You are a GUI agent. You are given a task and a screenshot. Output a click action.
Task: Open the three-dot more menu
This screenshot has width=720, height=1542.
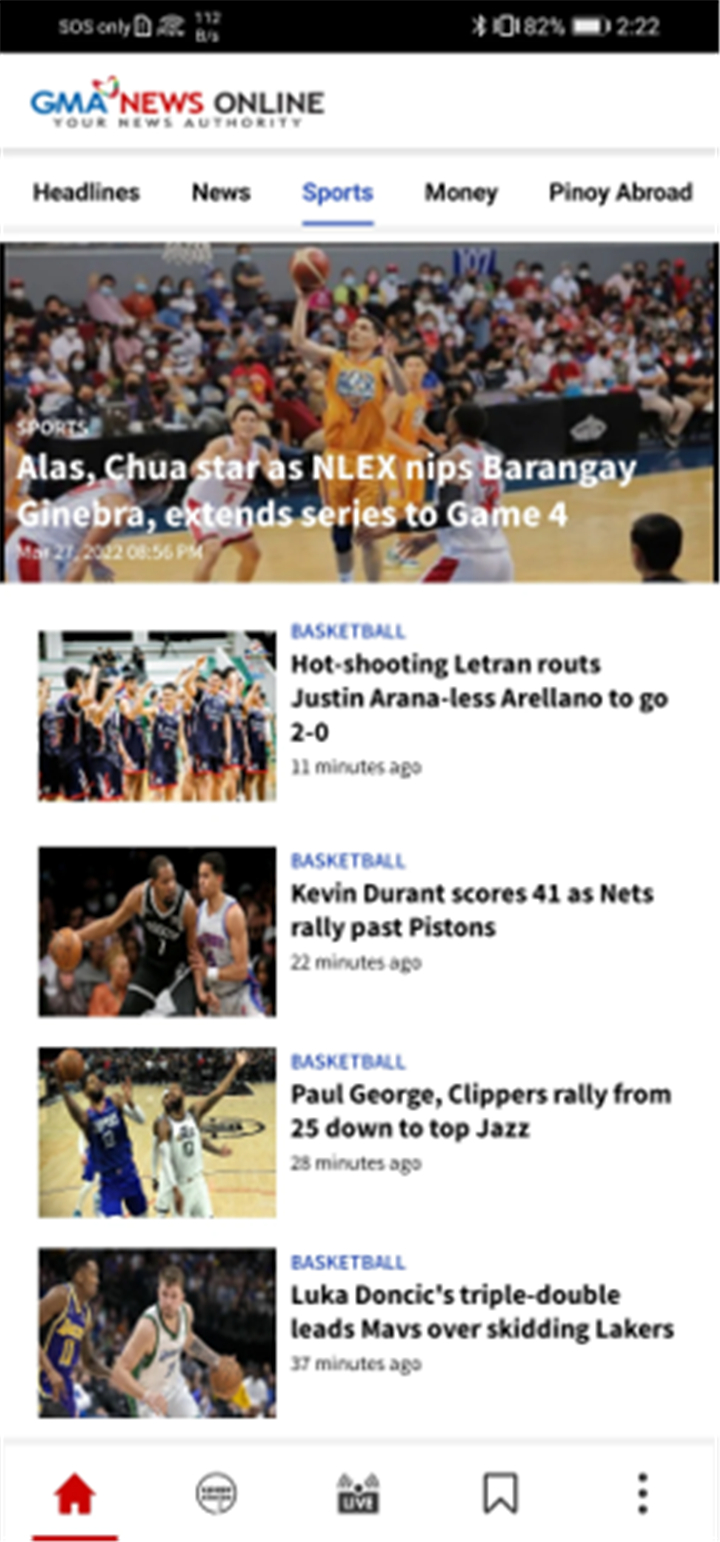642,1494
